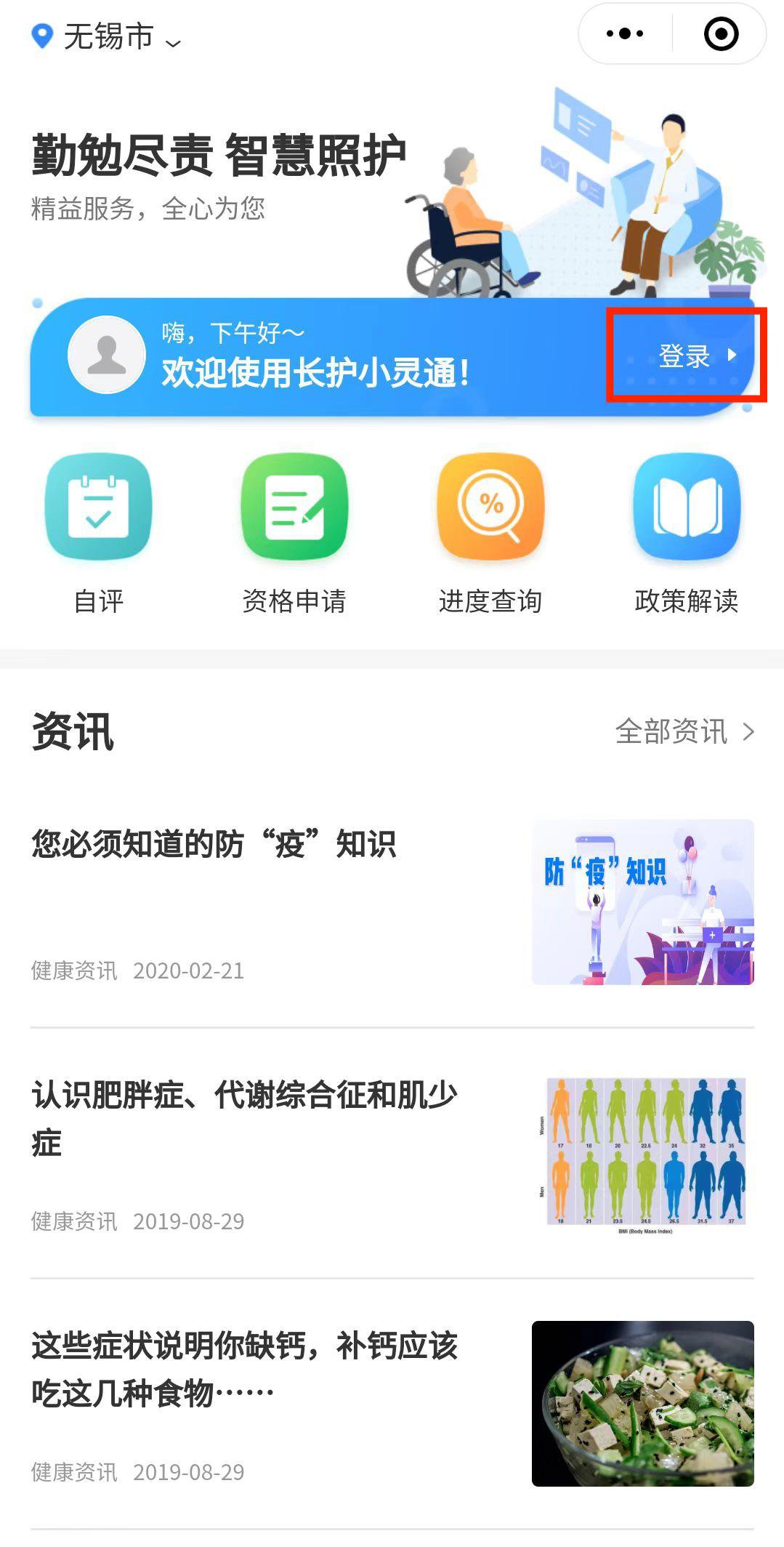Open the mini program more-options menu

coord(625,33)
